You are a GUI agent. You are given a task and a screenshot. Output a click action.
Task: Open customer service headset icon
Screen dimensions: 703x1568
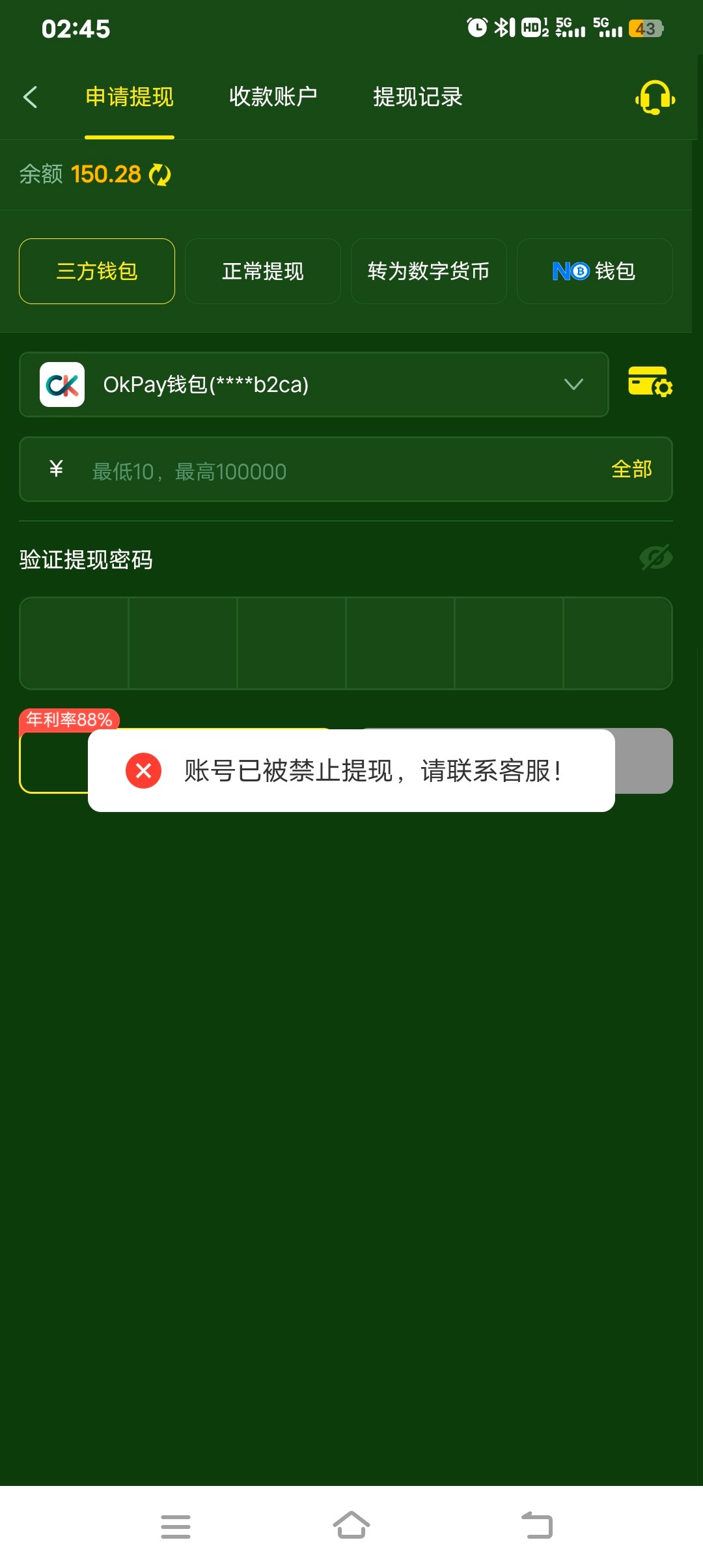pos(655,98)
